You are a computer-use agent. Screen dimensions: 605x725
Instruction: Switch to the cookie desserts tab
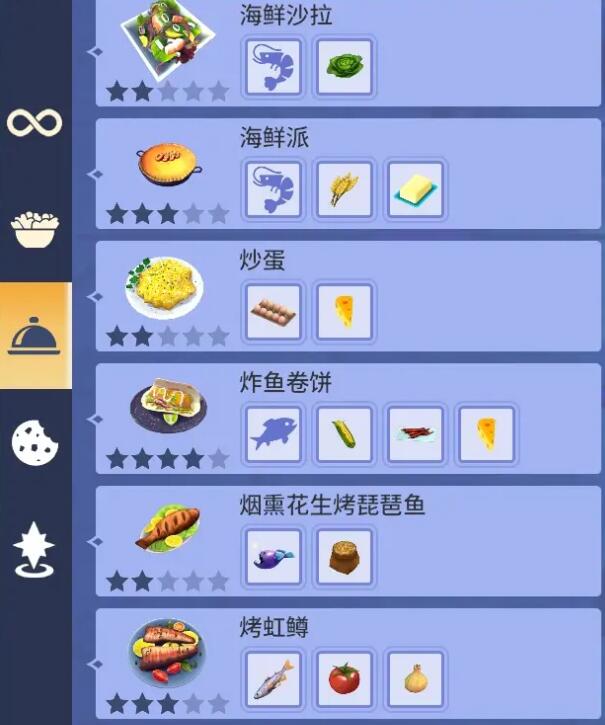[x=35, y=441]
